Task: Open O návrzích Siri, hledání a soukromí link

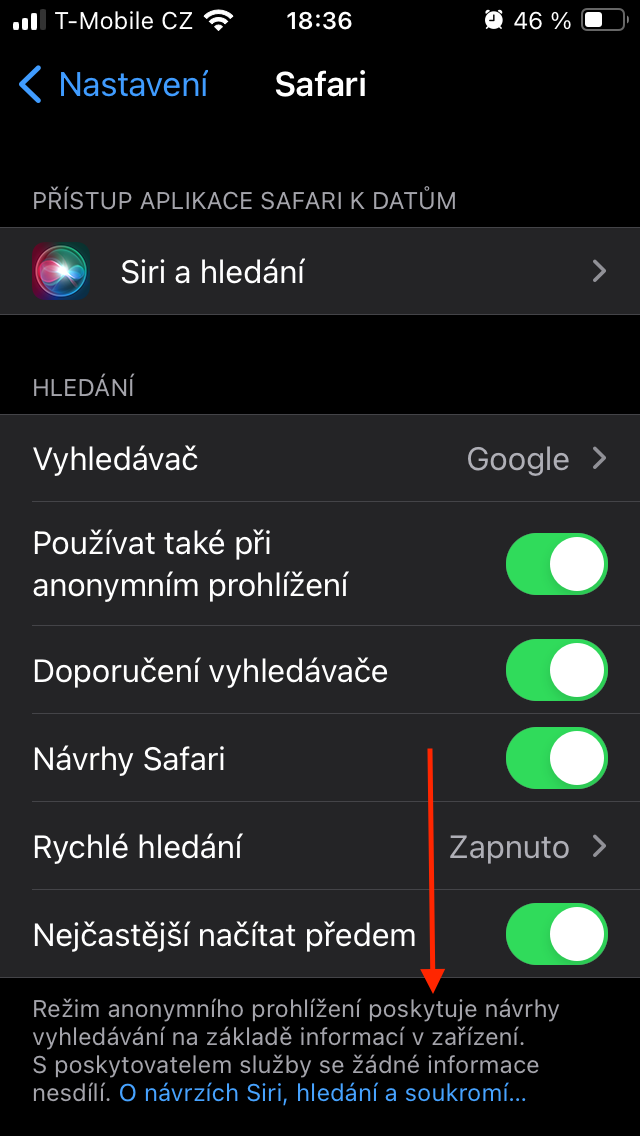Action: coord(322,1093)
